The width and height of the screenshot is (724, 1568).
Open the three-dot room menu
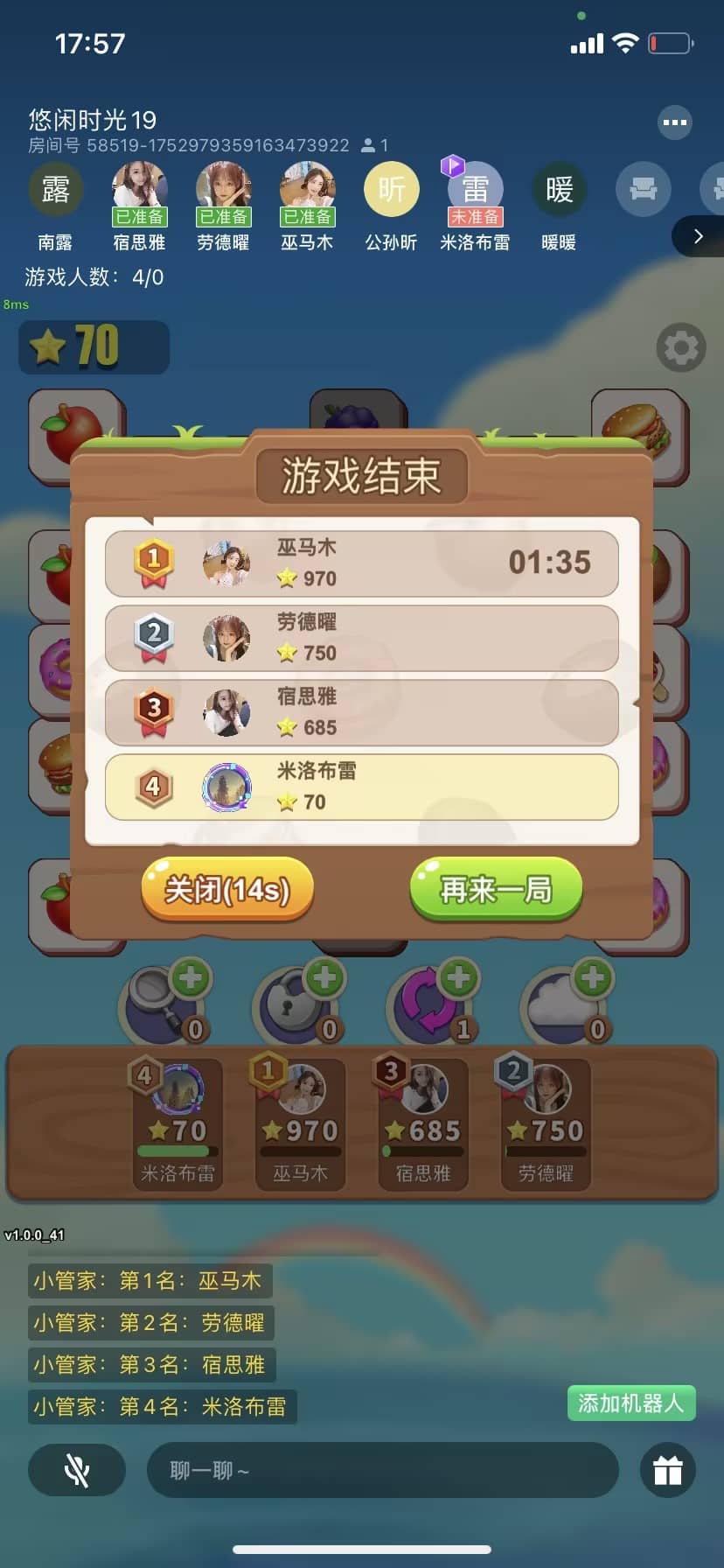674,122
